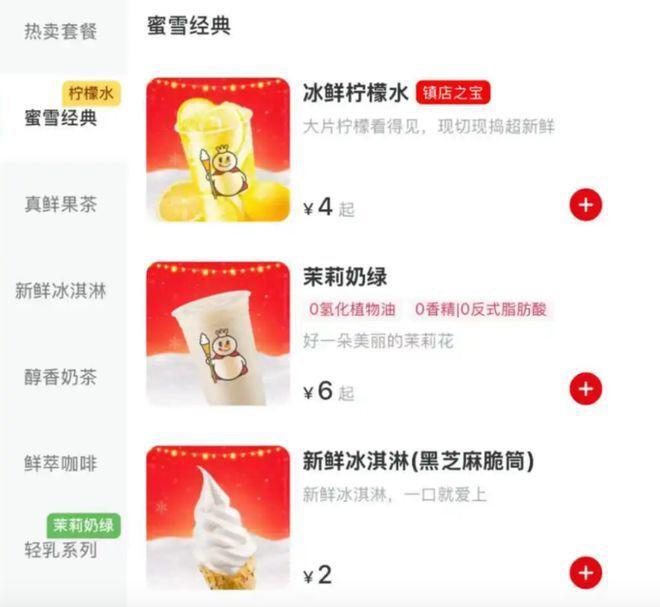Open the 冰鲜柠檬水 product image
Image resolution: width=660 pixels, height=607 pixels.
pyautogui.click(x=218, y=150)
